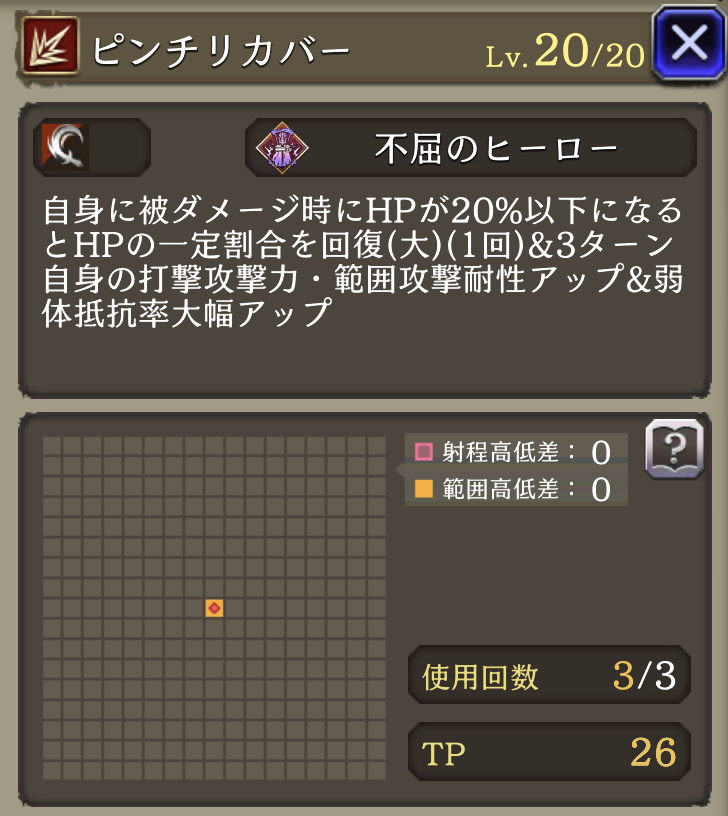Close the ピンチリカバー skill dialog
The height and width of the screenshot is (816, 728).
pos(687,45)
